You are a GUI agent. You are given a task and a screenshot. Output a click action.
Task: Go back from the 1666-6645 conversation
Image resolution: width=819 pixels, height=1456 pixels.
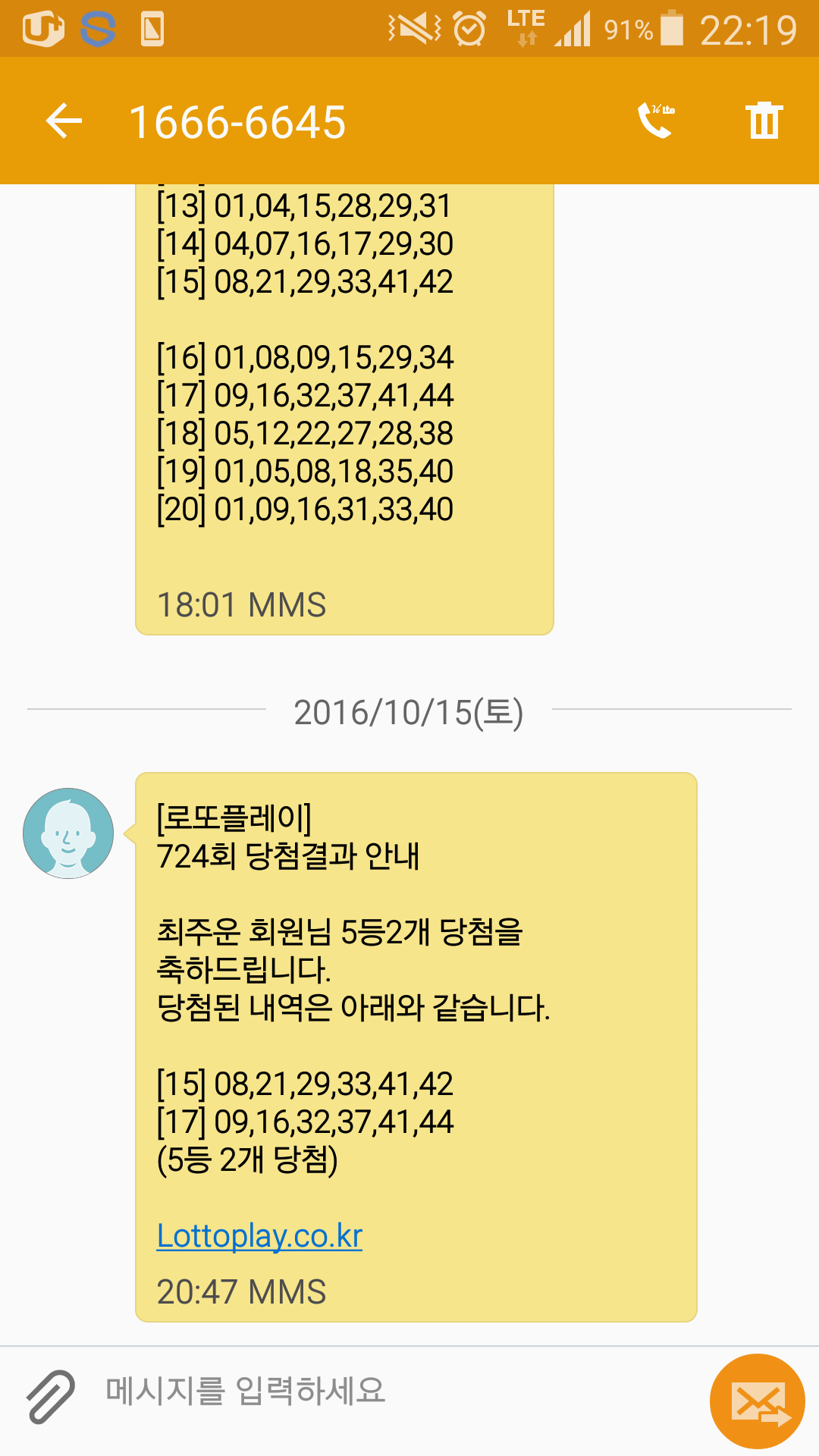64,121
